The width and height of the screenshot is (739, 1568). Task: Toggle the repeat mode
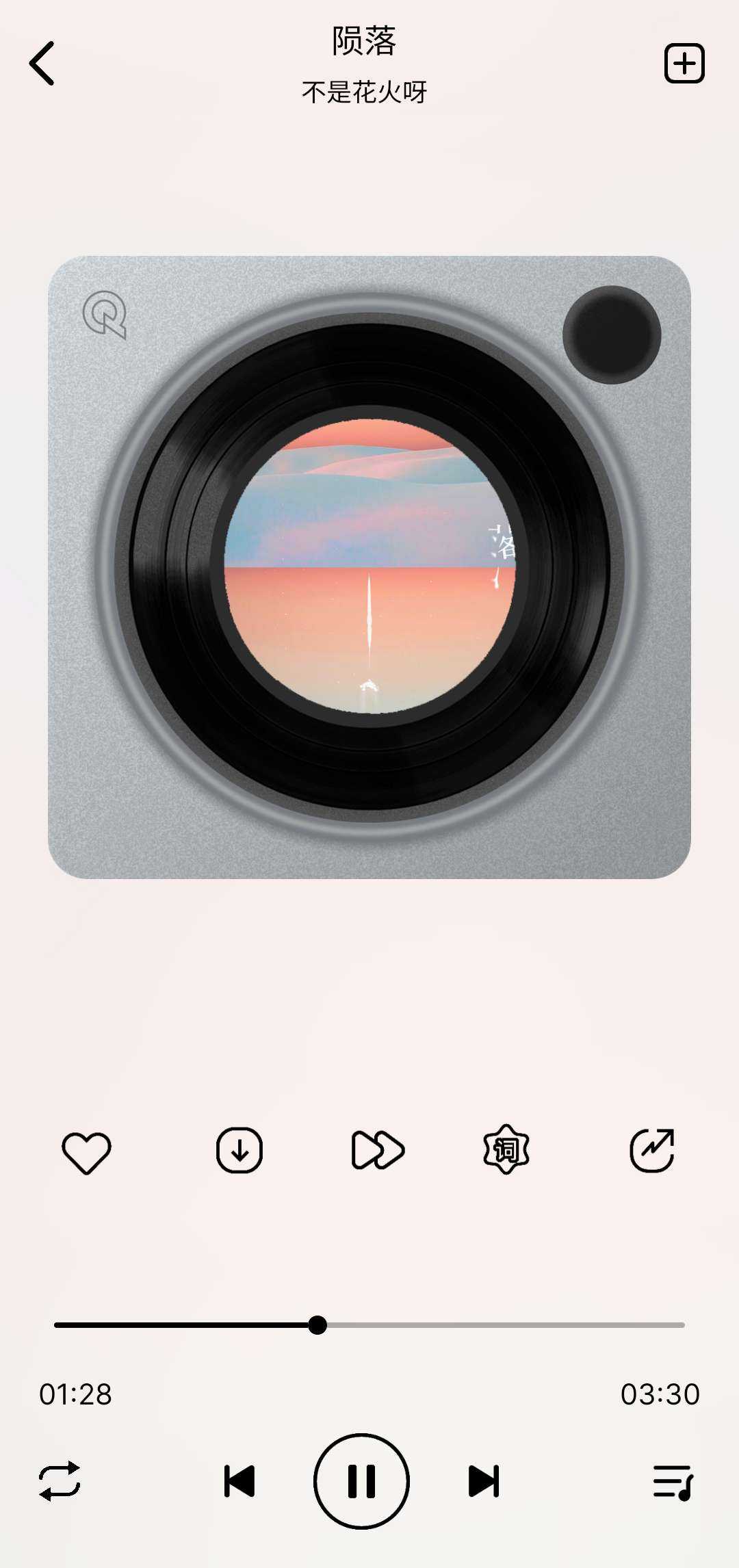(x=60, y=1482)
